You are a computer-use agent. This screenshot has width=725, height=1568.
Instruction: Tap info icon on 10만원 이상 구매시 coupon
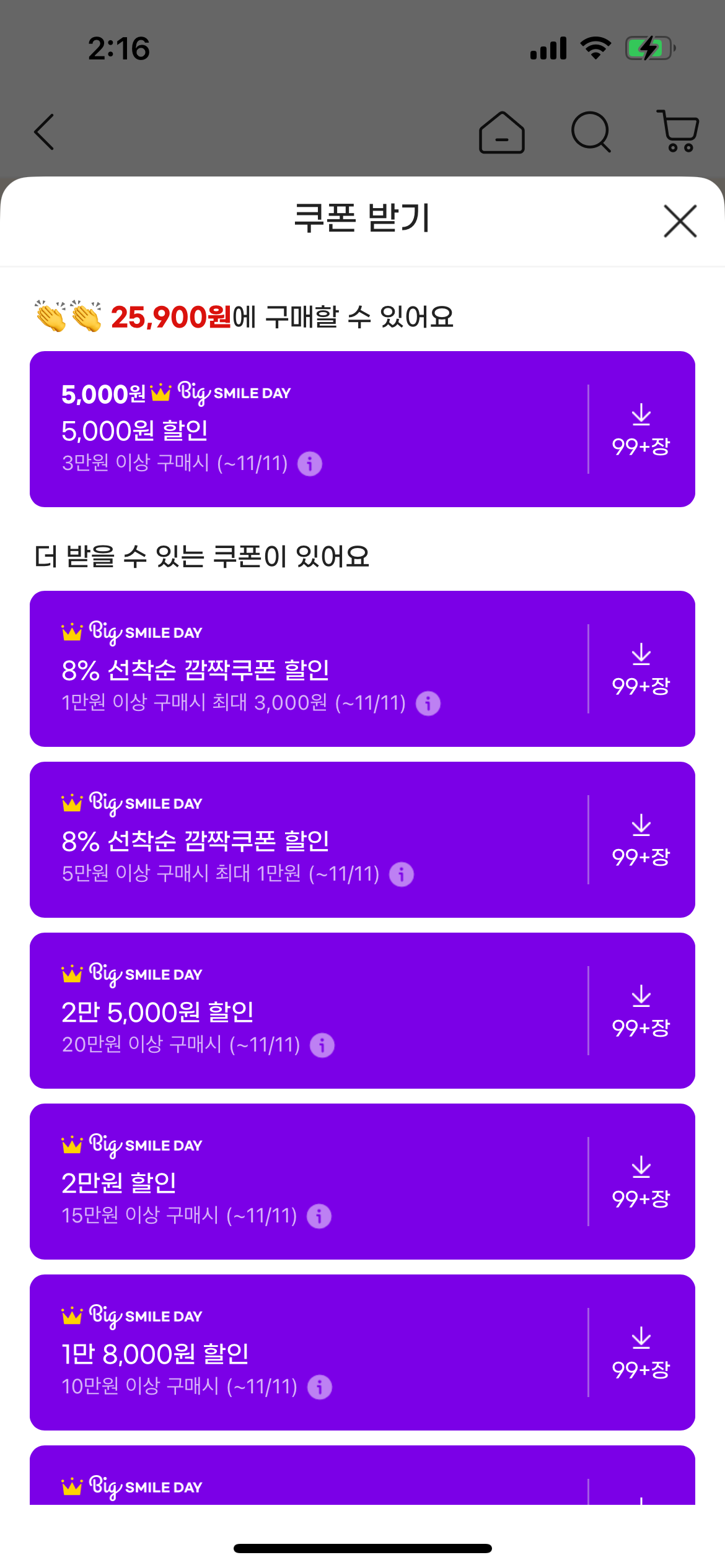320,1387
